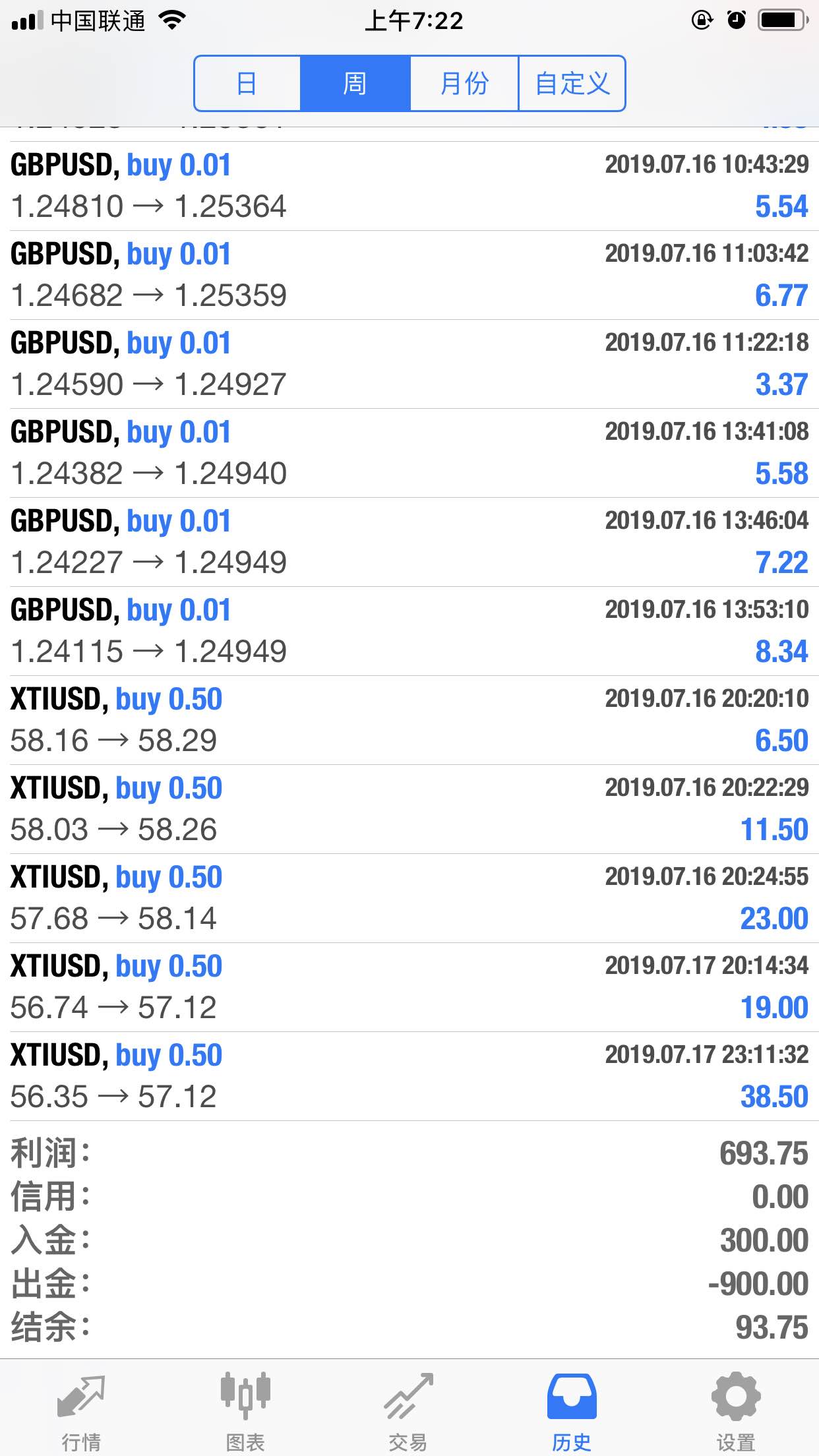Viewport: 819px width, 1456px height.
Task: Expand GBPUSD trade with profit 6.77
Action: (409, 275)
